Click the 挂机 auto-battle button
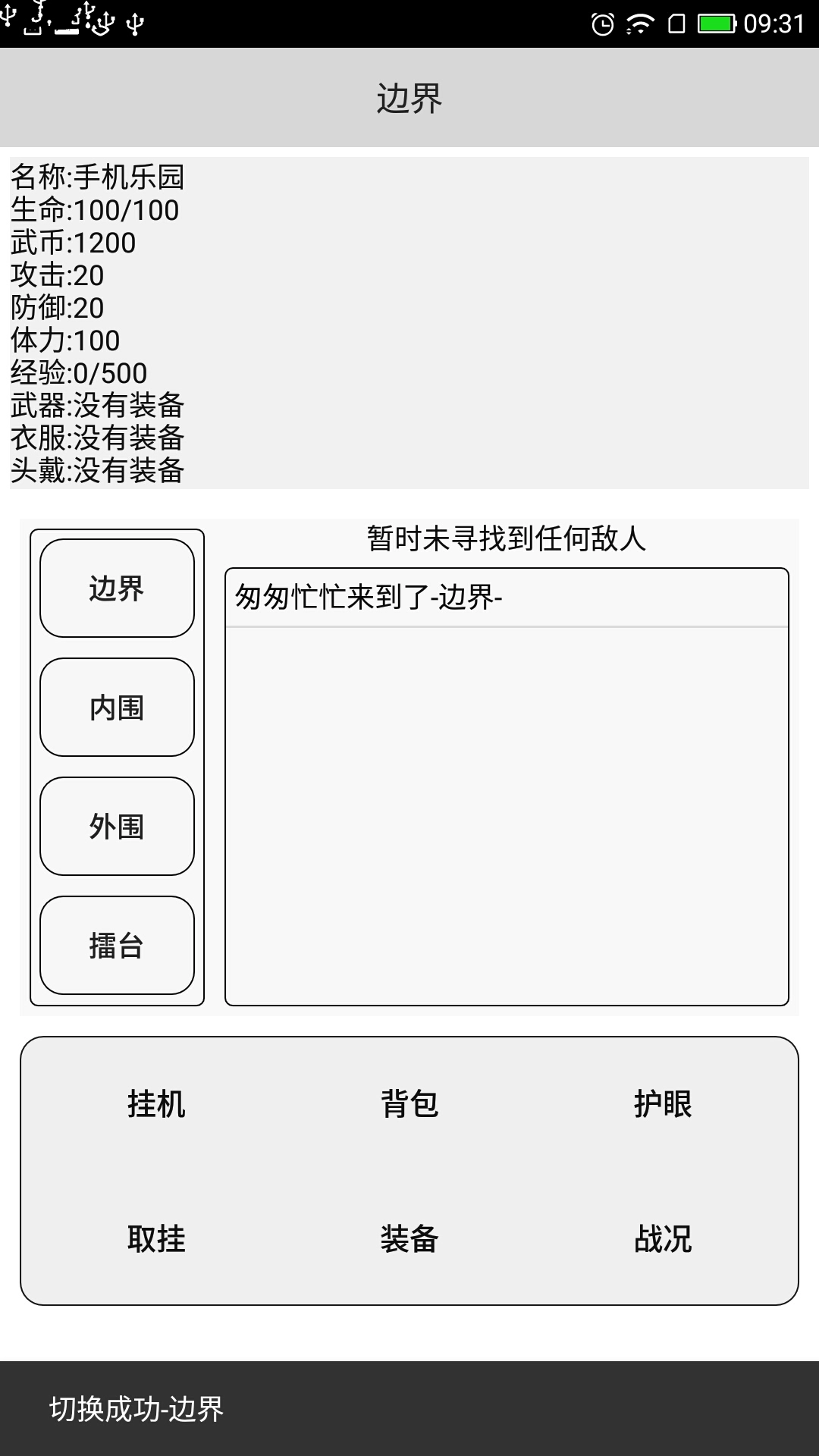This screenshot has width=819, height=1456. coord(155,1106)
